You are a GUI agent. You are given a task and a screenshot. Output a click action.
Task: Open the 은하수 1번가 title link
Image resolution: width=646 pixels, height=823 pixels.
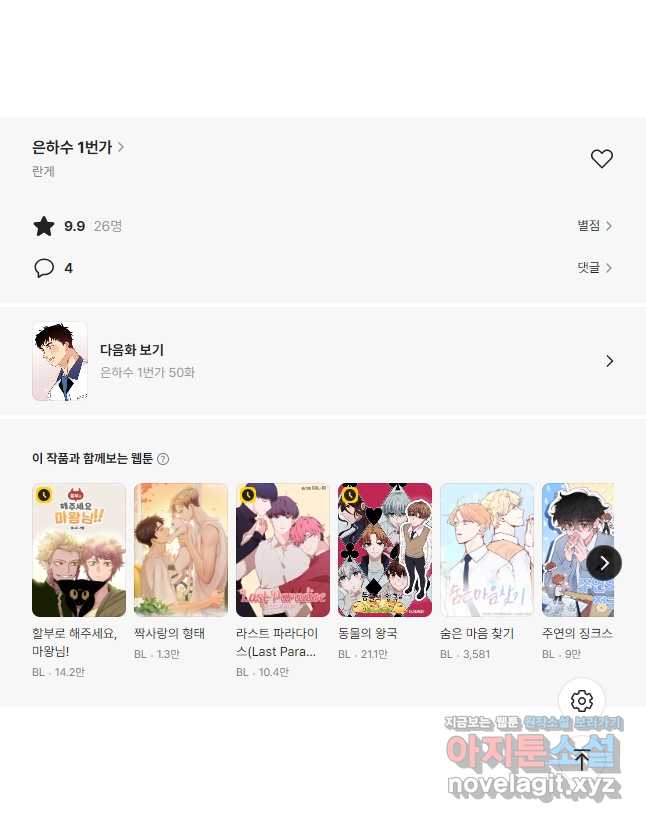[78, 147]
